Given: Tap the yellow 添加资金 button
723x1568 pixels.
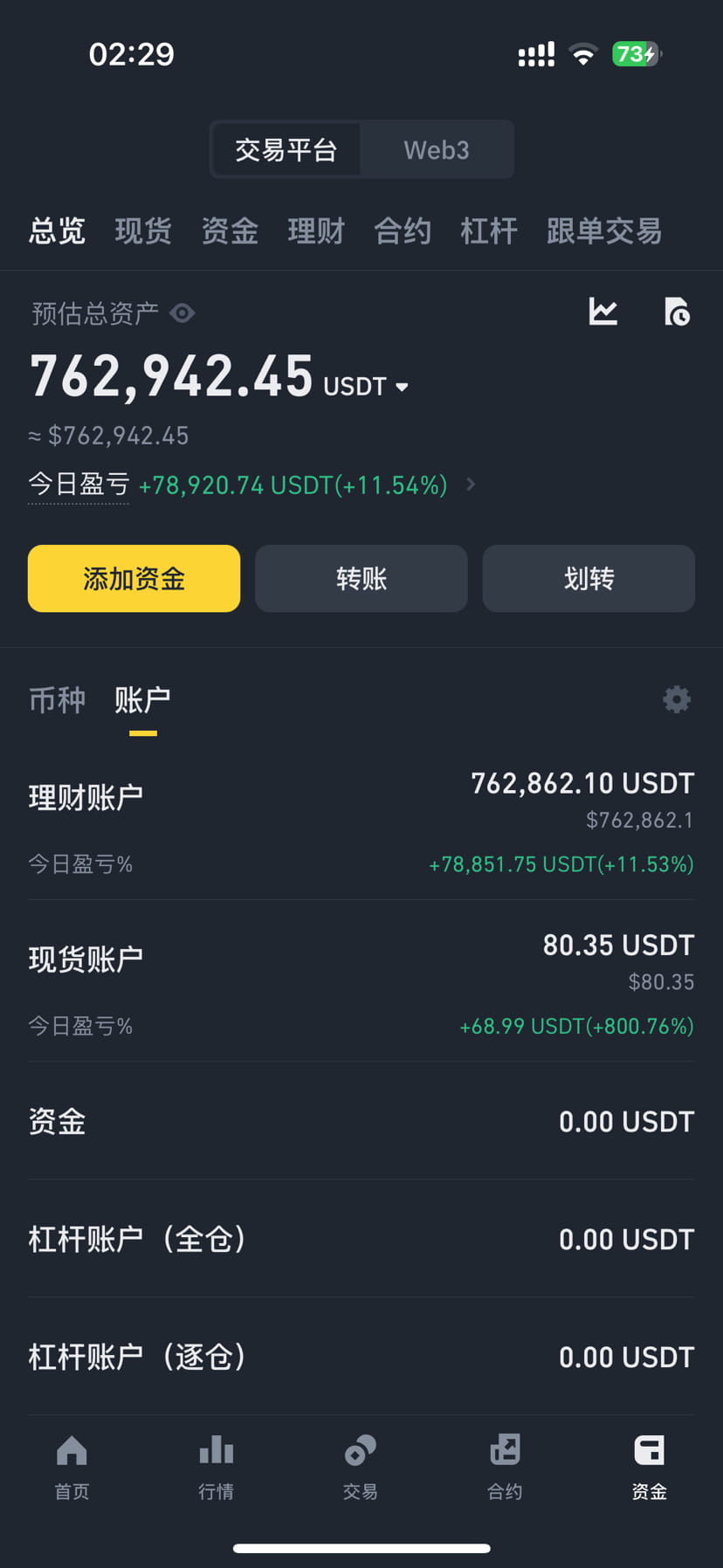Looking at the screenshot, I should pos(134,578).
